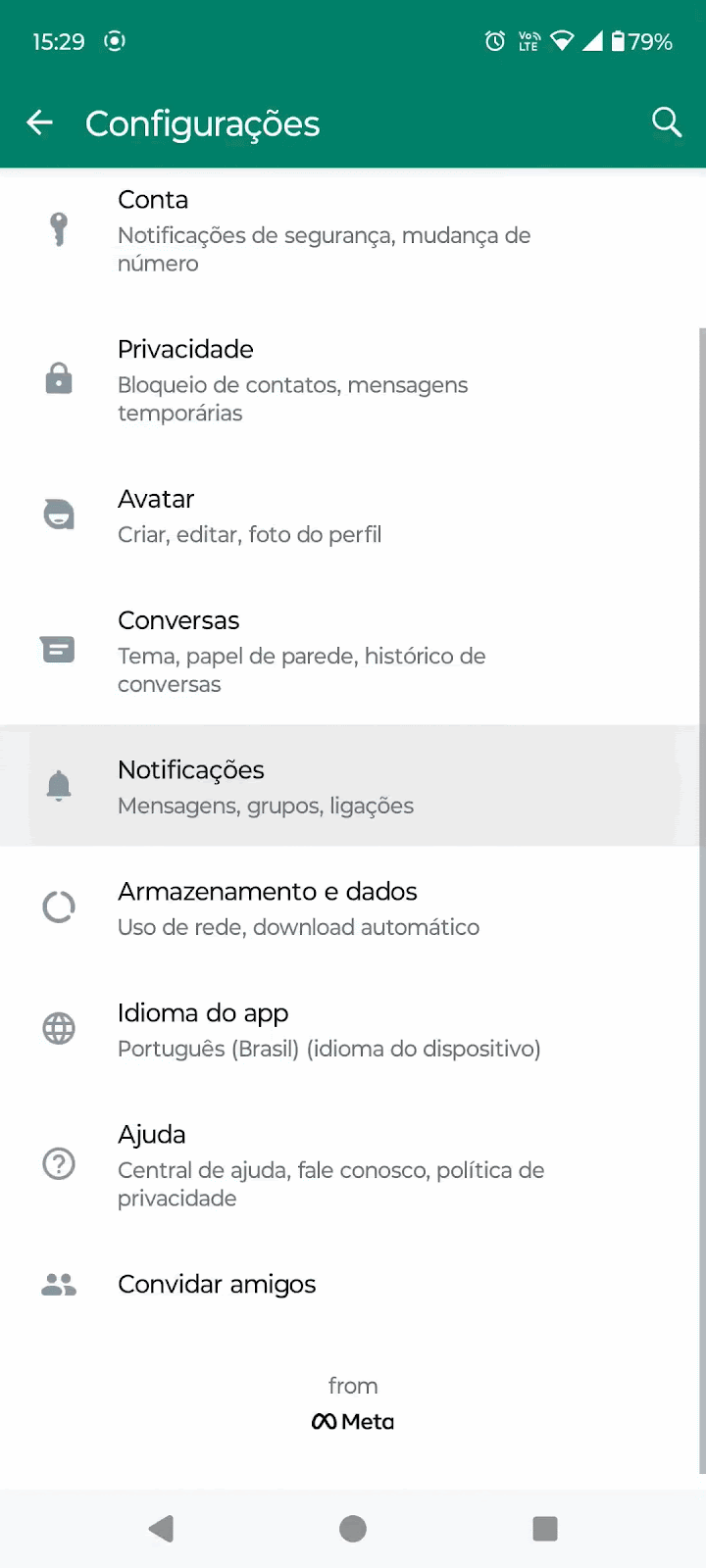Open Conta settings
The image size is (706, 1568).
pyautogui.click(x=353, y=230)
